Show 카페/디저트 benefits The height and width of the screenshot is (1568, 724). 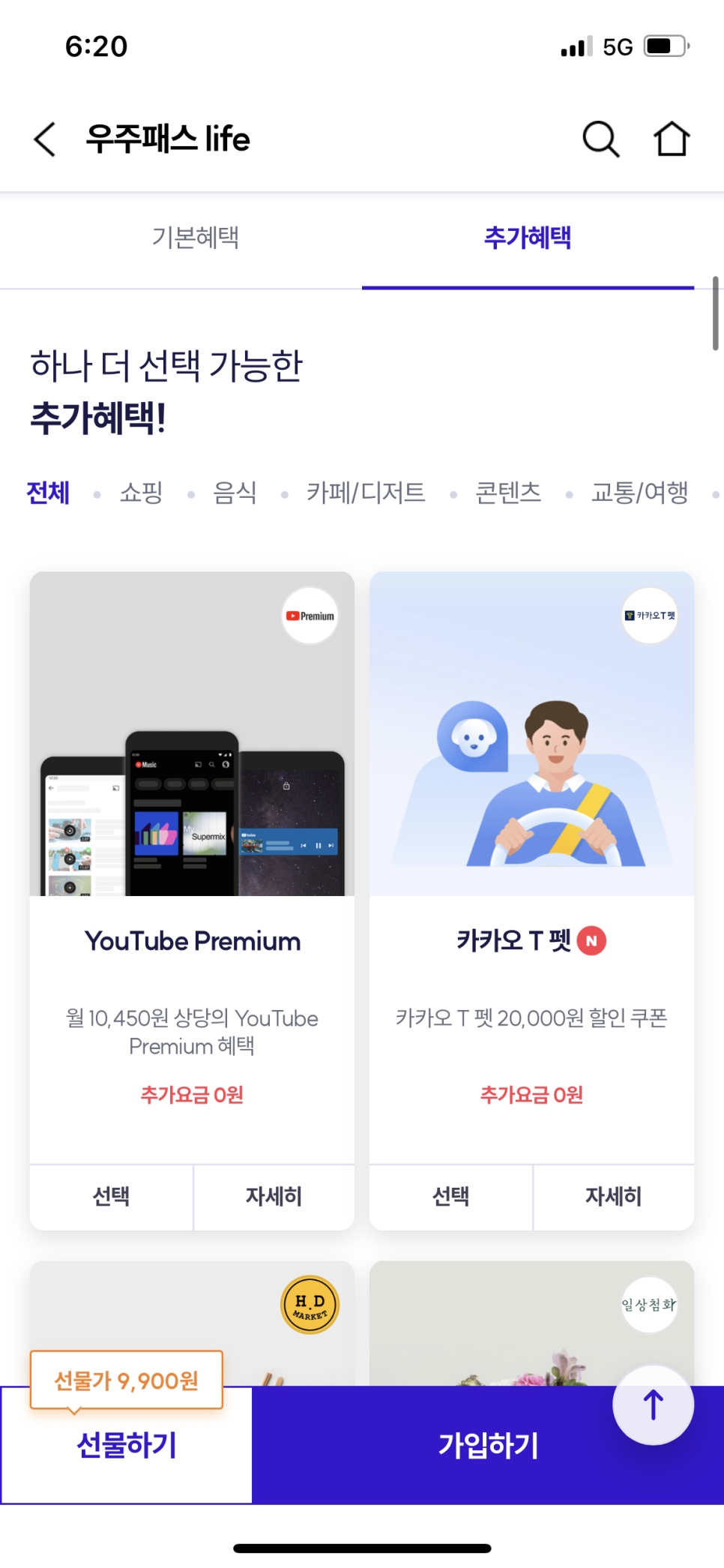click(x=366, y=493)
